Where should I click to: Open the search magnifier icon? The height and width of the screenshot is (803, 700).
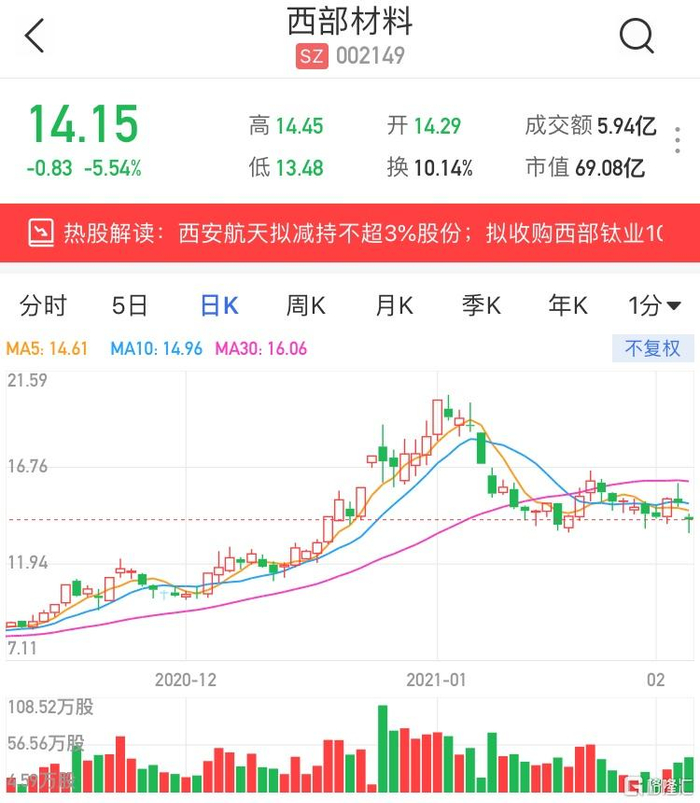pos(636,37)
